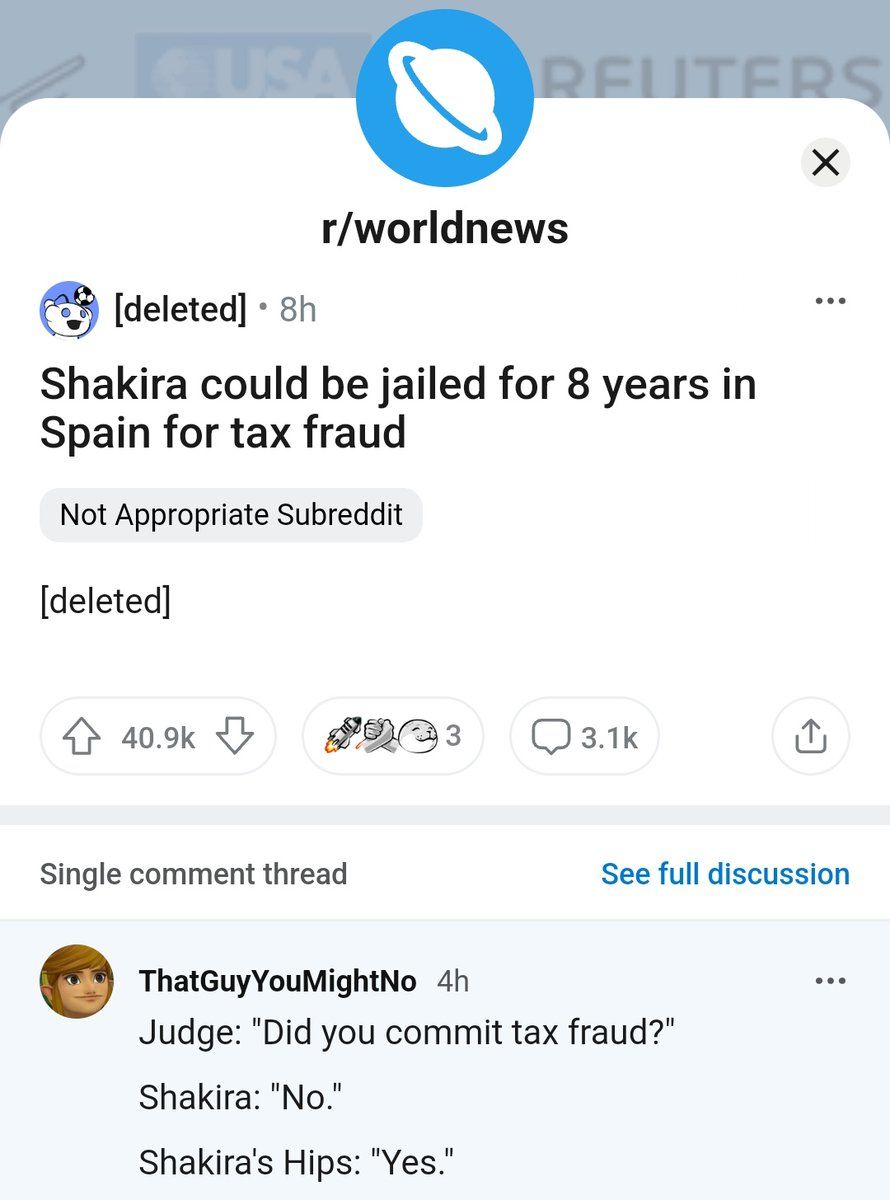Open r/worldnews subreddit page
This screenshot has width=890, height=1200.
445,228
